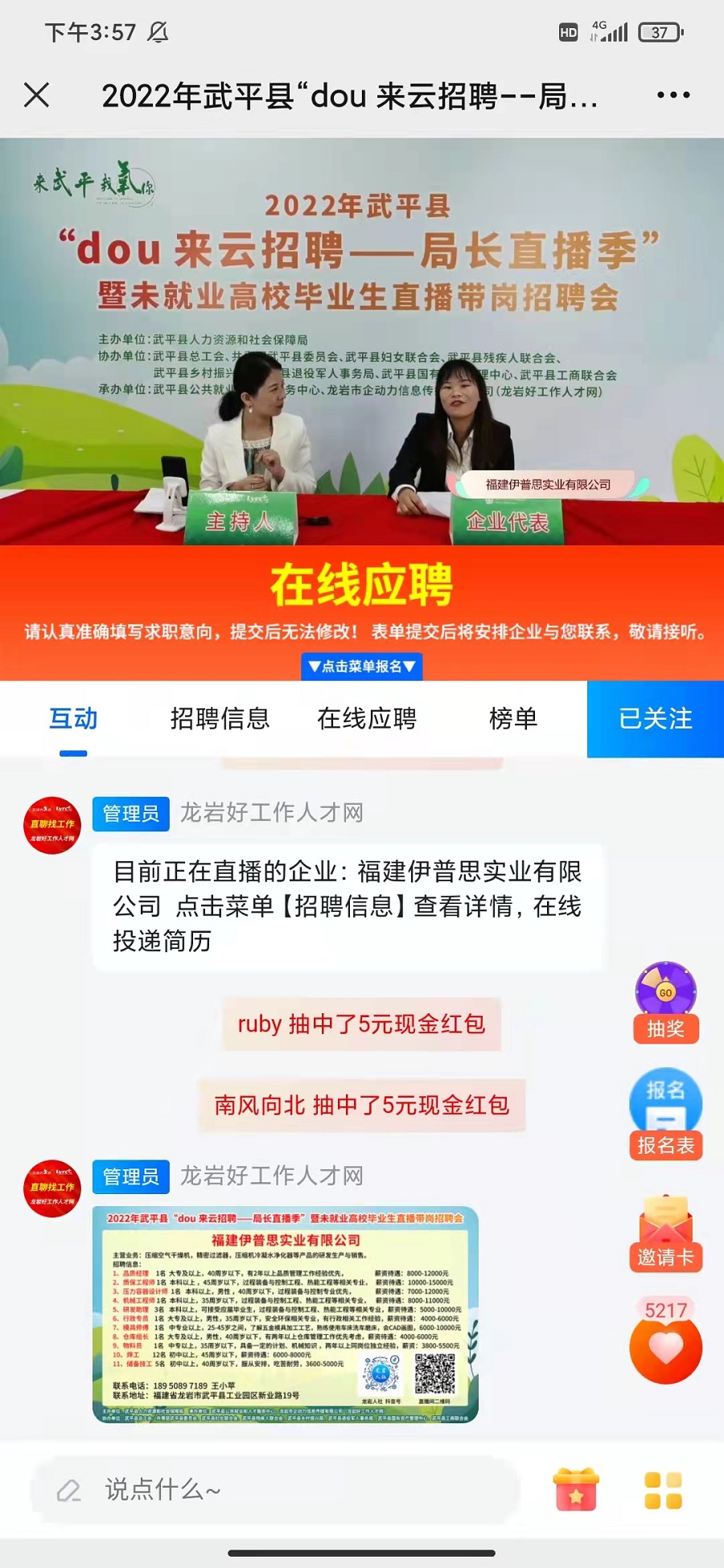This screenshot has width=724, height=1568.
Task: Switch to the 招聘信息 tab
Action: pos(220,718)
